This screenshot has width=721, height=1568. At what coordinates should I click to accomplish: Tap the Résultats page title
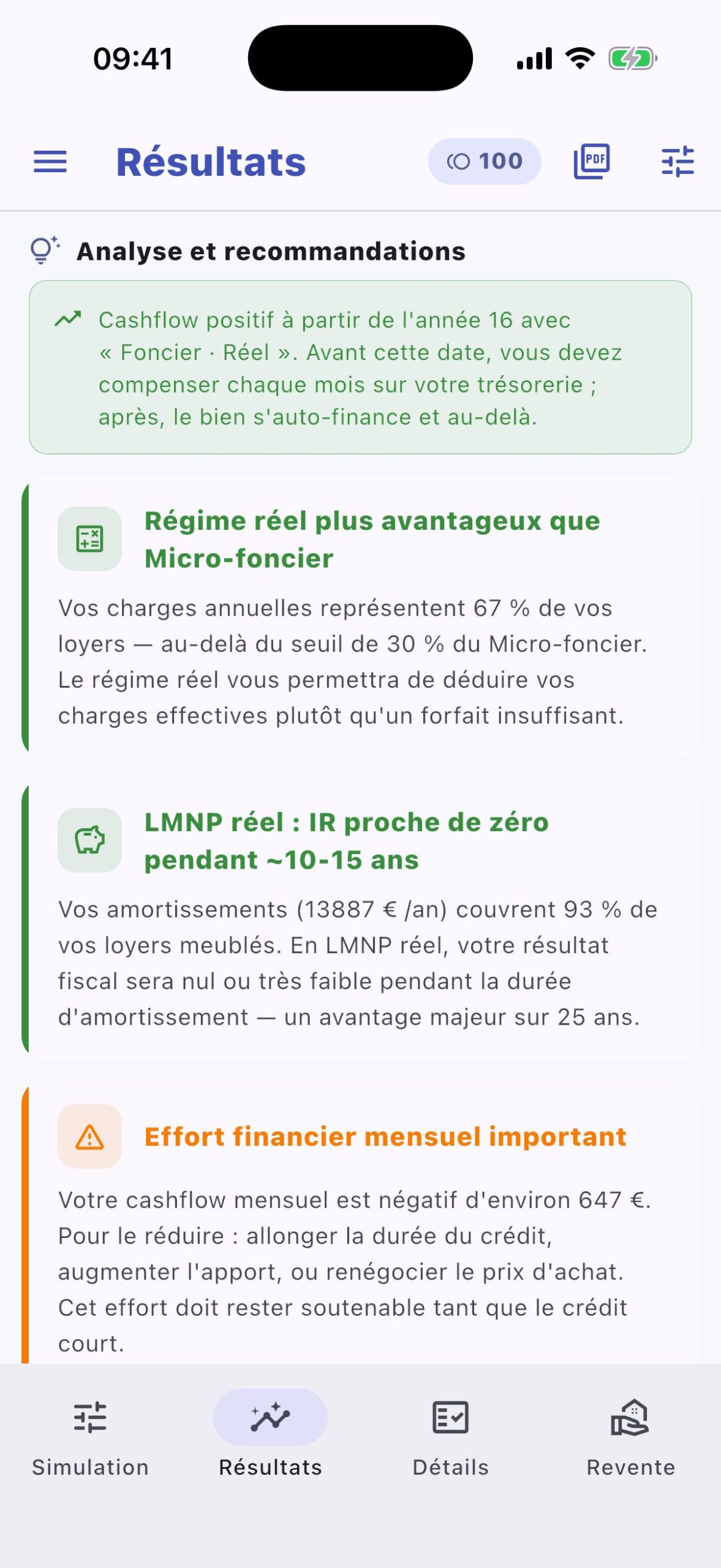(x=211, y=162)
